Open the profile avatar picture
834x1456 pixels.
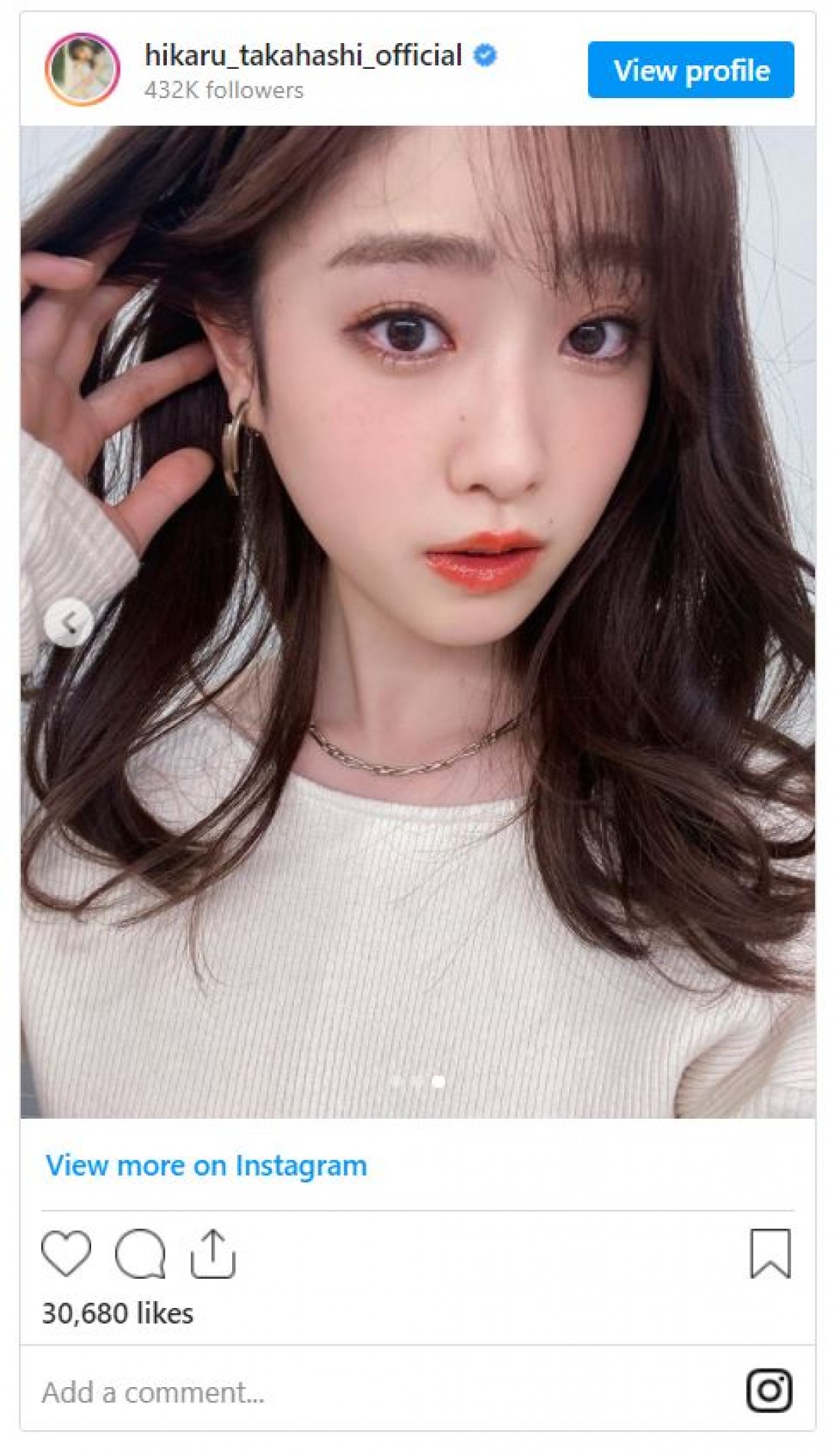click(82, 70)
